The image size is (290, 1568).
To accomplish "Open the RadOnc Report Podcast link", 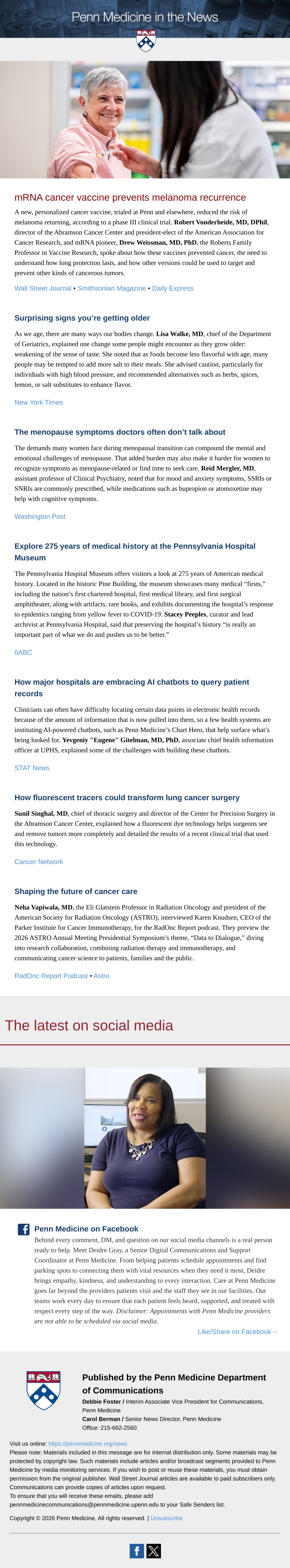I will click(x=51, y=975).
